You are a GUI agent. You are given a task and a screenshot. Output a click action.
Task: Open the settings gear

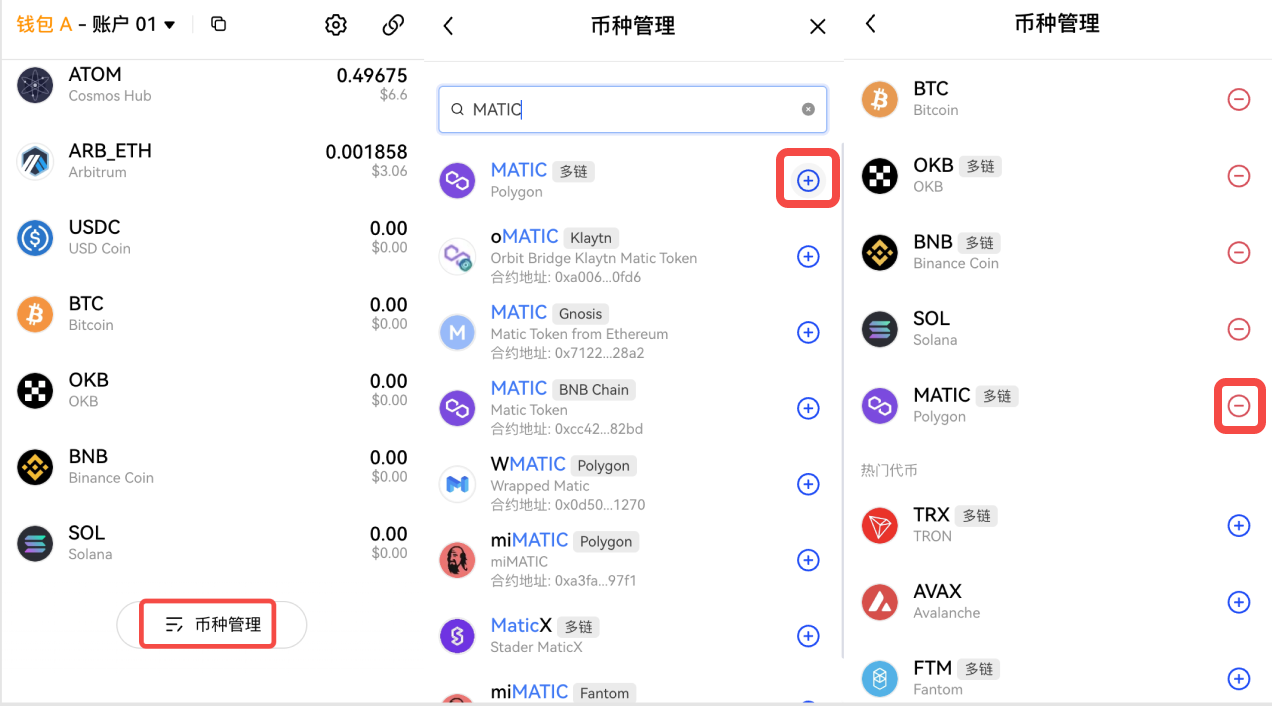tap(336, 25)
